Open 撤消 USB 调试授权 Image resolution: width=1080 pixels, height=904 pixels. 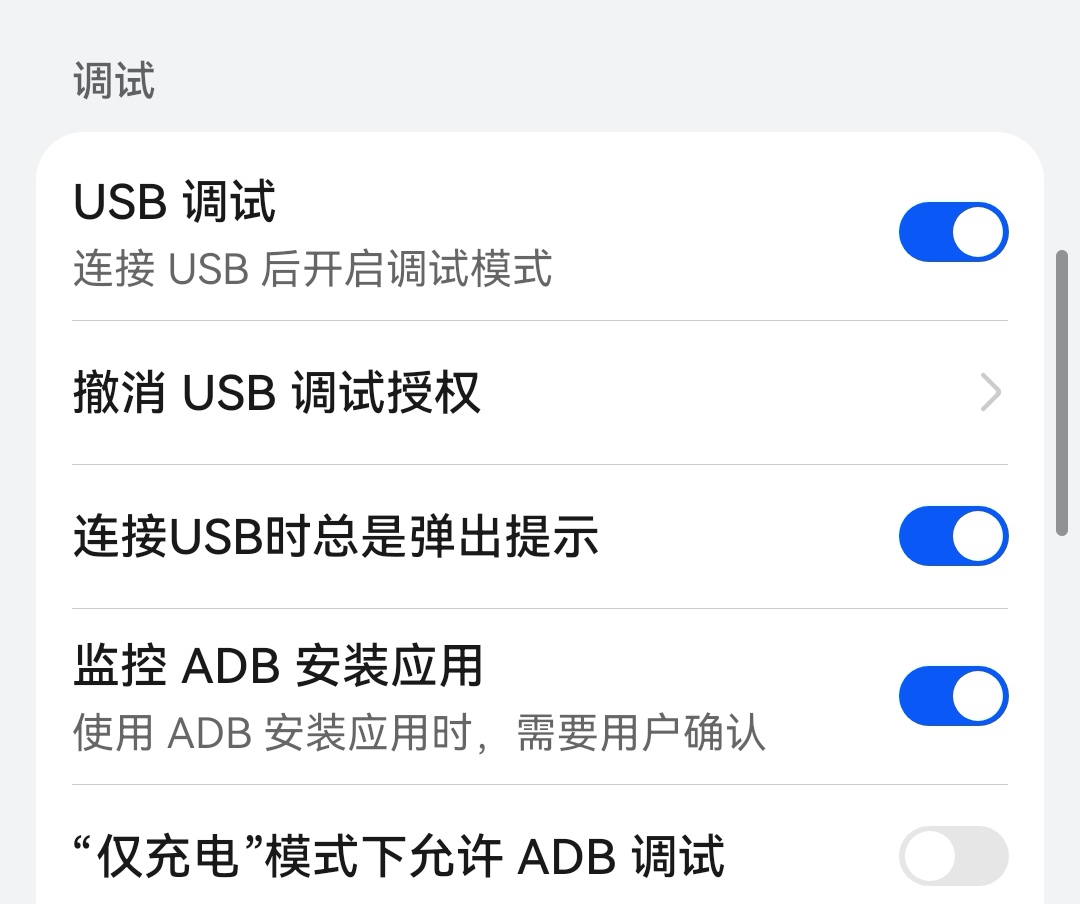(x=540, y=393)
